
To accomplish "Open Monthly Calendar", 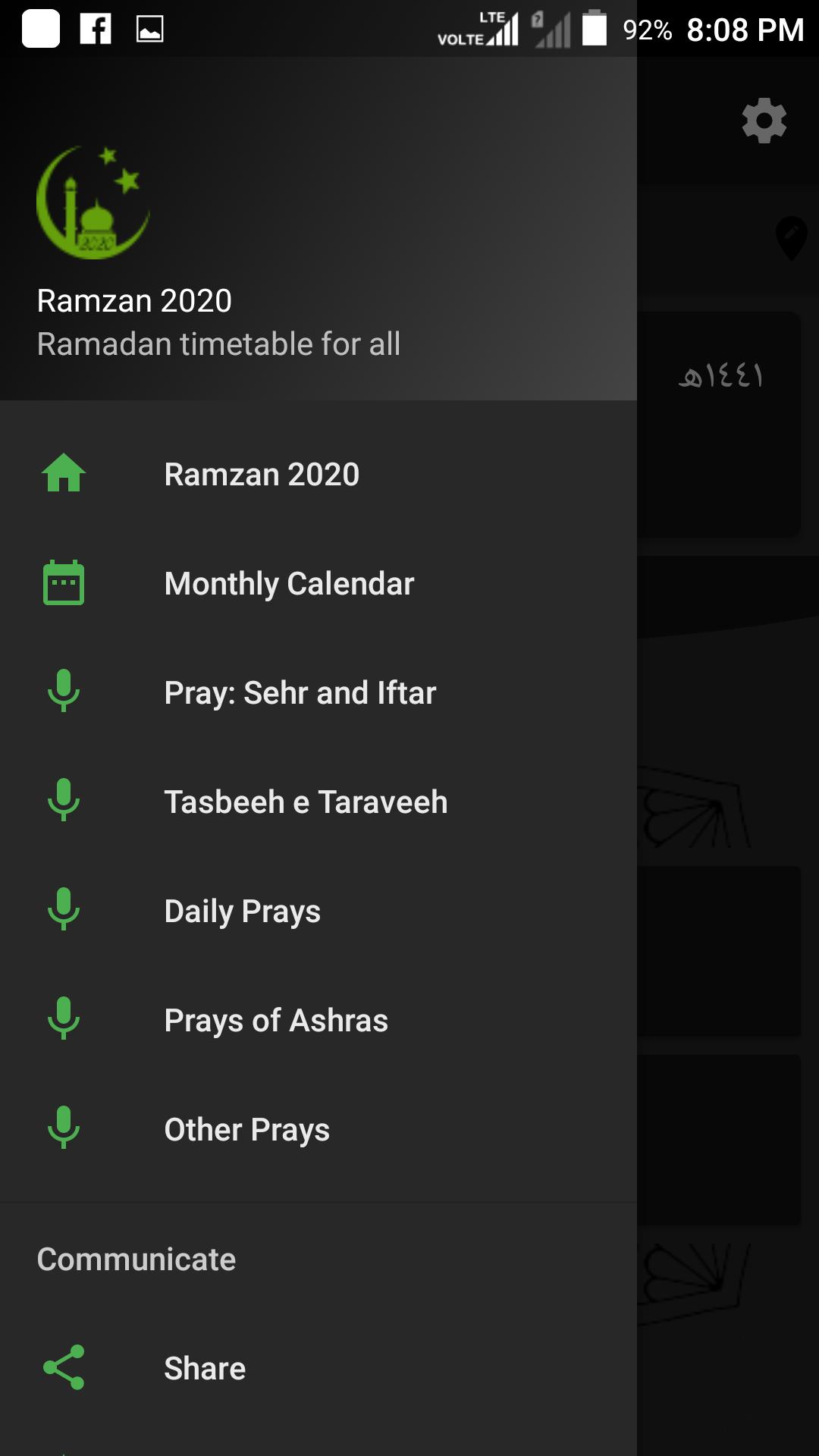I will (318, 583).
